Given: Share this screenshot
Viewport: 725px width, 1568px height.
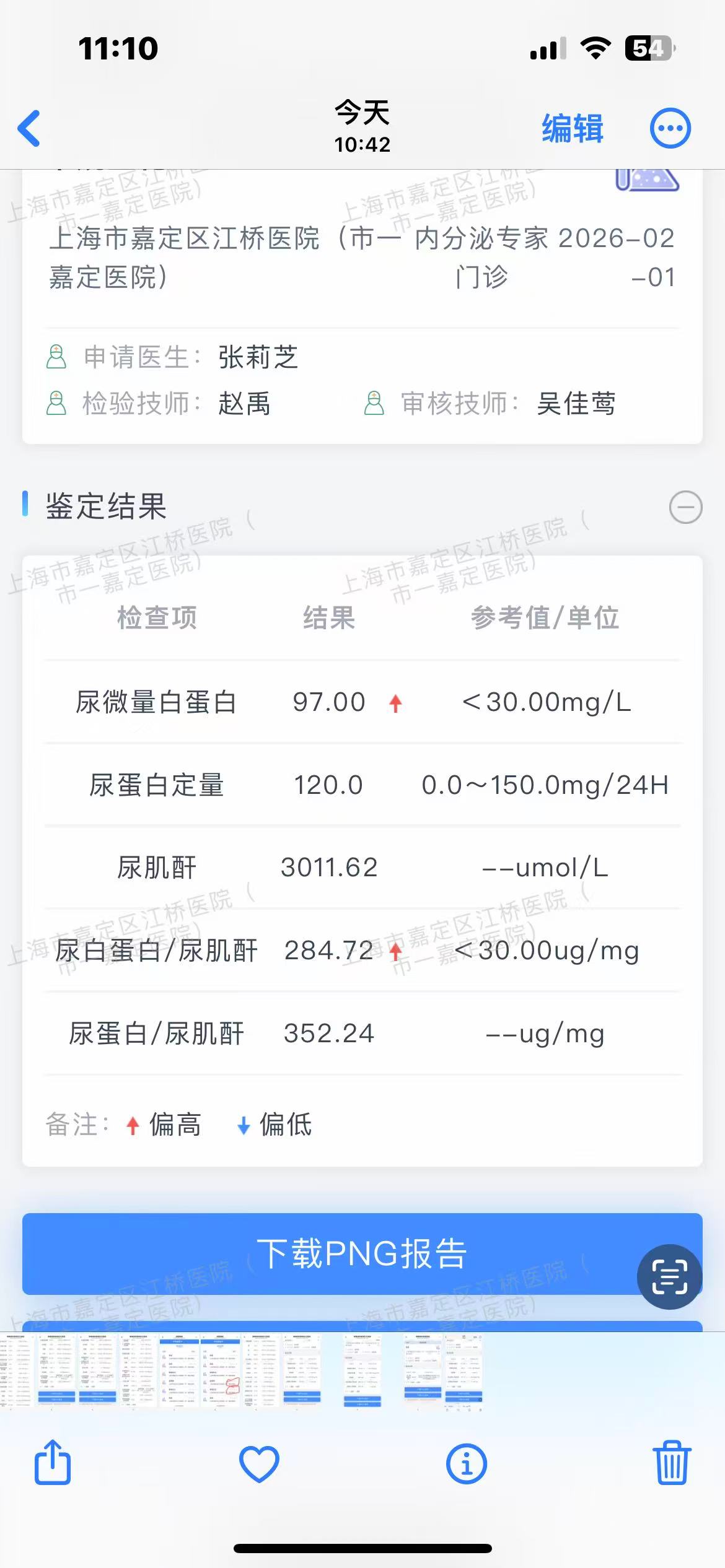Looking at the screenshot, I should pyautogui.click(x=53, y=1463).
